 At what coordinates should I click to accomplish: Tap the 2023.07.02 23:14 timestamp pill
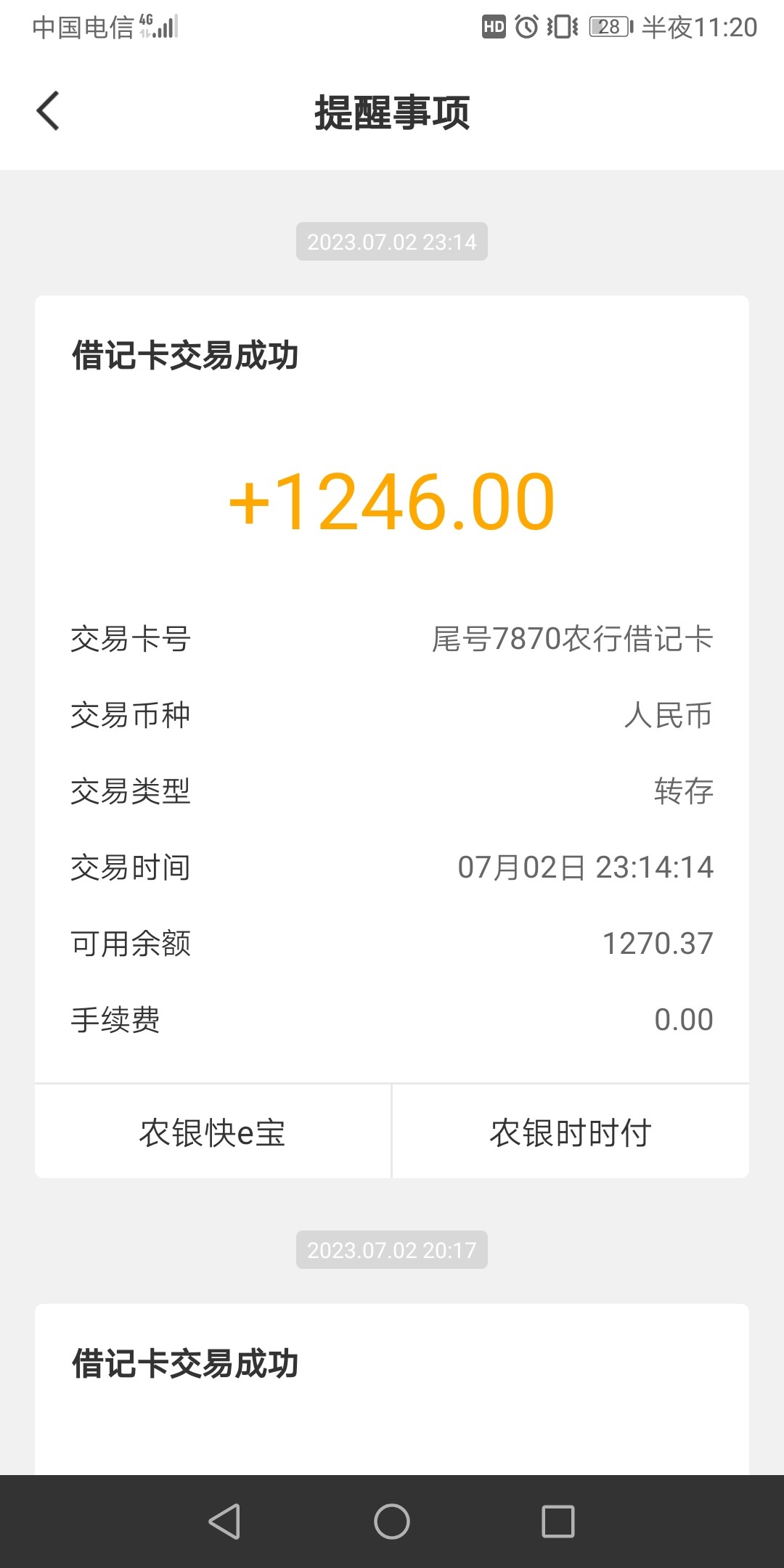pos(391,242)
